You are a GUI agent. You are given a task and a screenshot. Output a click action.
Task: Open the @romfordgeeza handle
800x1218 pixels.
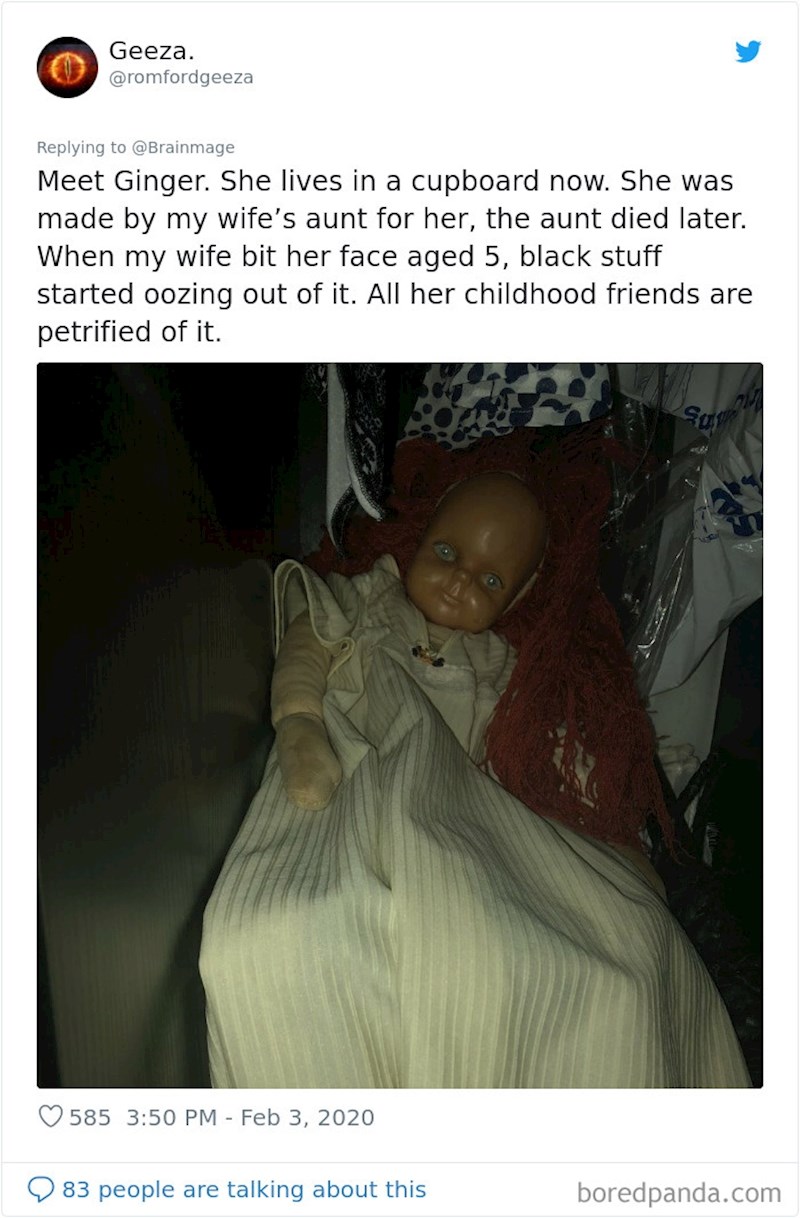click(x=180, y=77)
